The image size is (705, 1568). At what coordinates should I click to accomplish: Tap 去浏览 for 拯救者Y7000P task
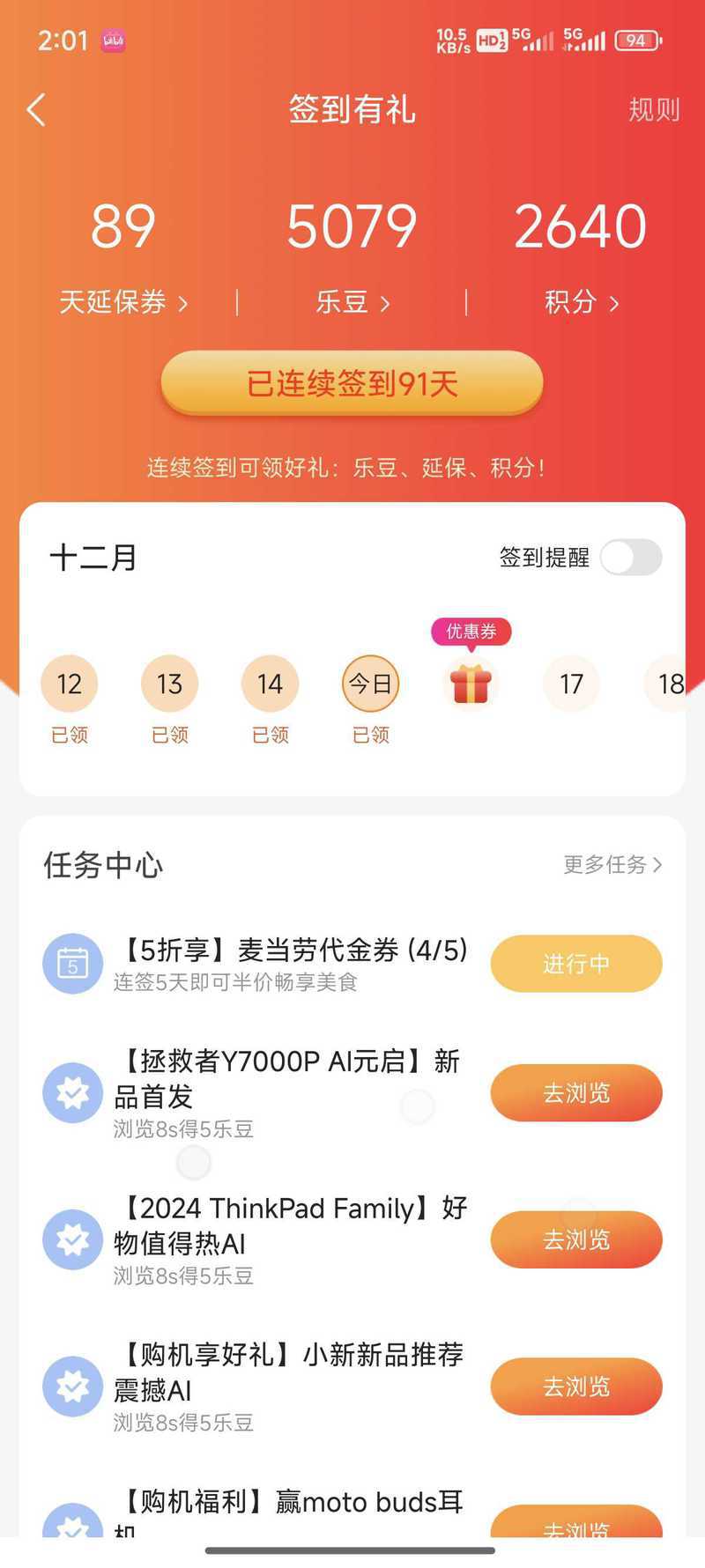575,1092
